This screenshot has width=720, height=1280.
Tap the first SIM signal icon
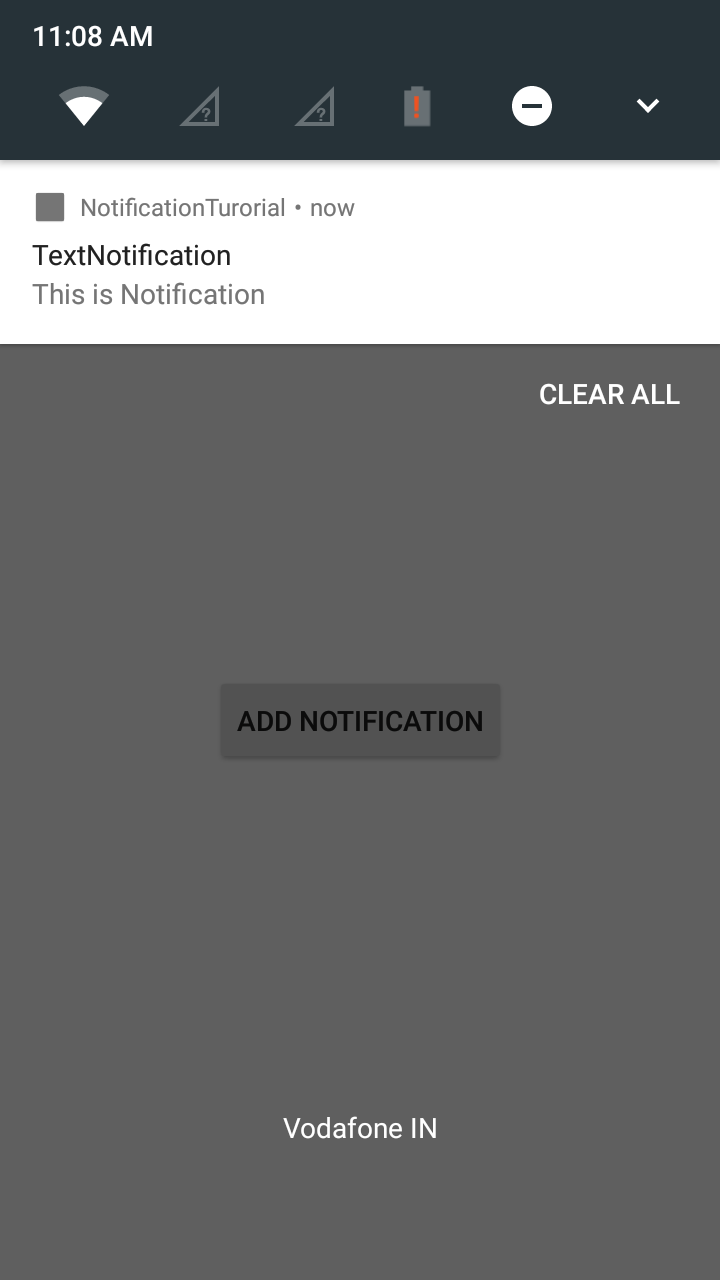pyautogui.click(x=199, y=105)
